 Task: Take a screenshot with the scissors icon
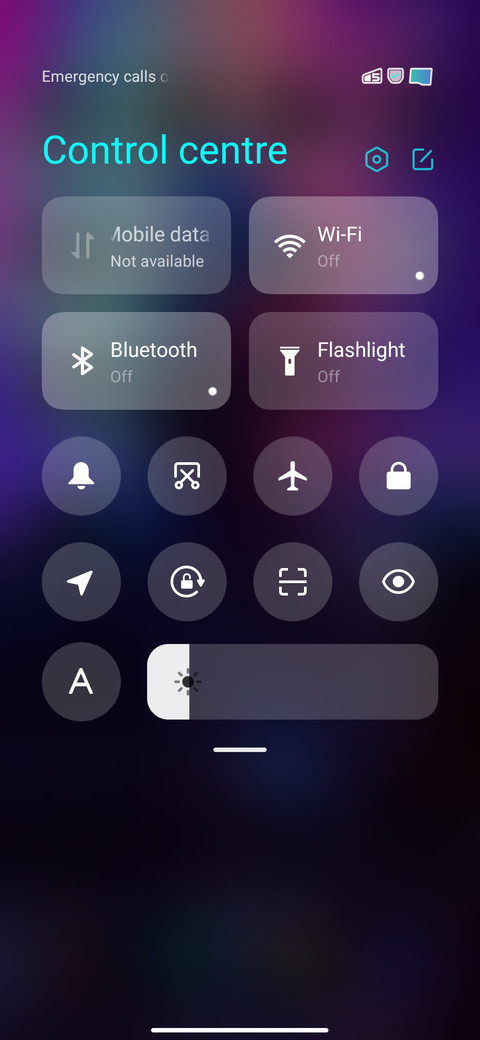[187, 476]
